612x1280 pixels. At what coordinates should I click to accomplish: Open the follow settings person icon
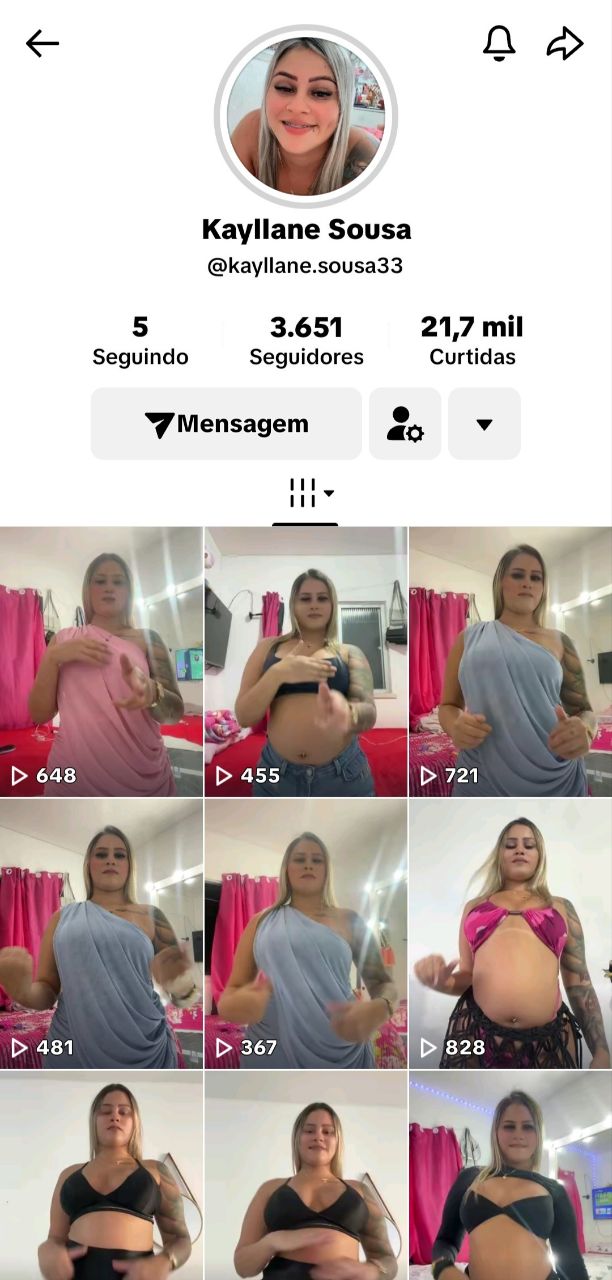[405, 424]
